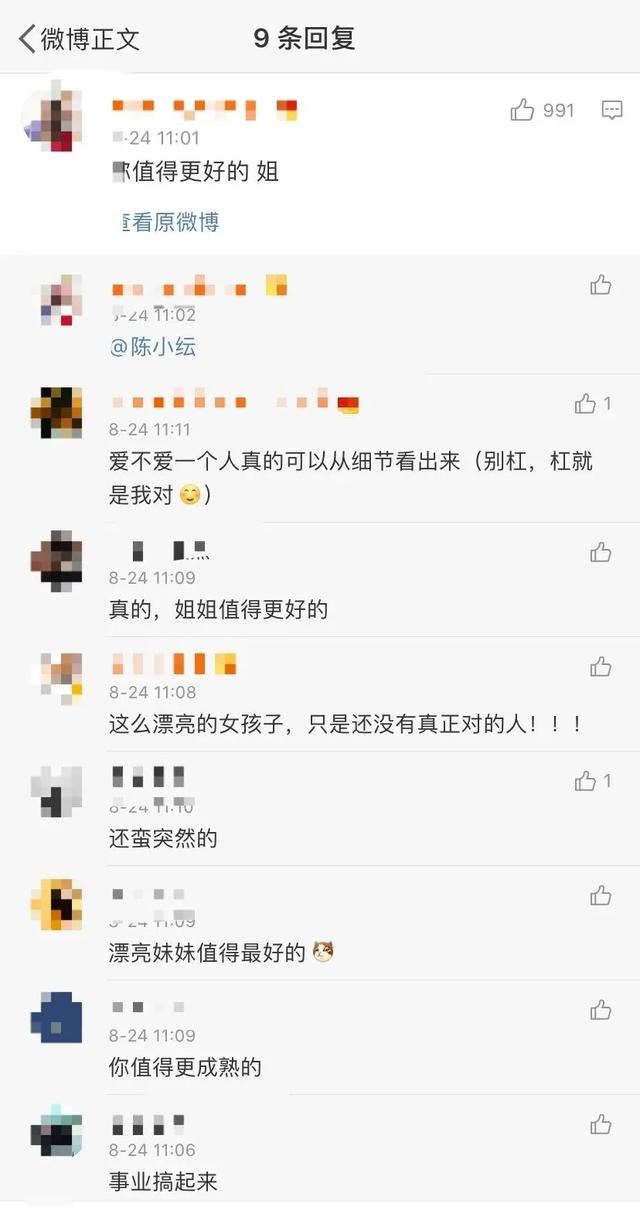Like the reply mentioning @陈小纭
The image size is (640, 1207).
click(x=600, y=285)
